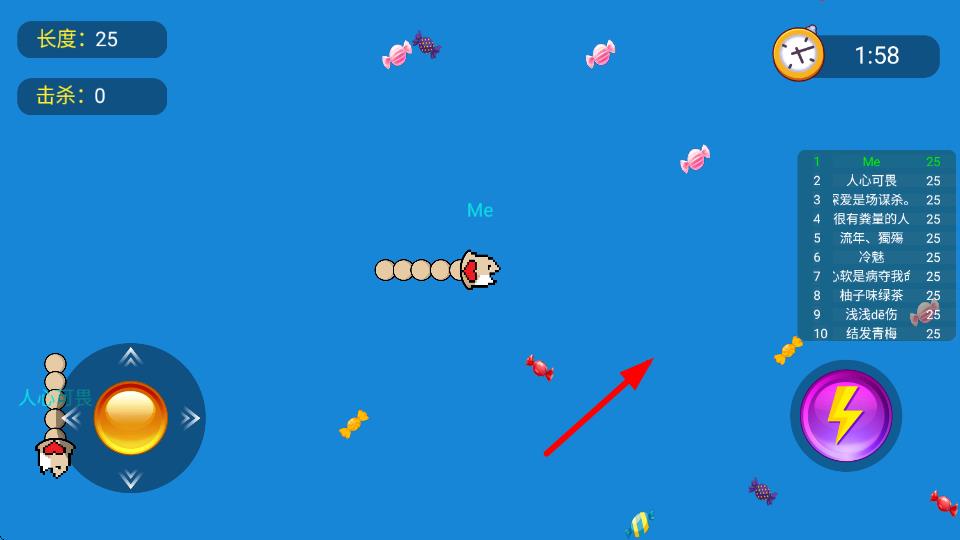Tap the joystick down arrow
Viewport: 960px width, 540px height.
pyautogui.click(x=131, y=478)
